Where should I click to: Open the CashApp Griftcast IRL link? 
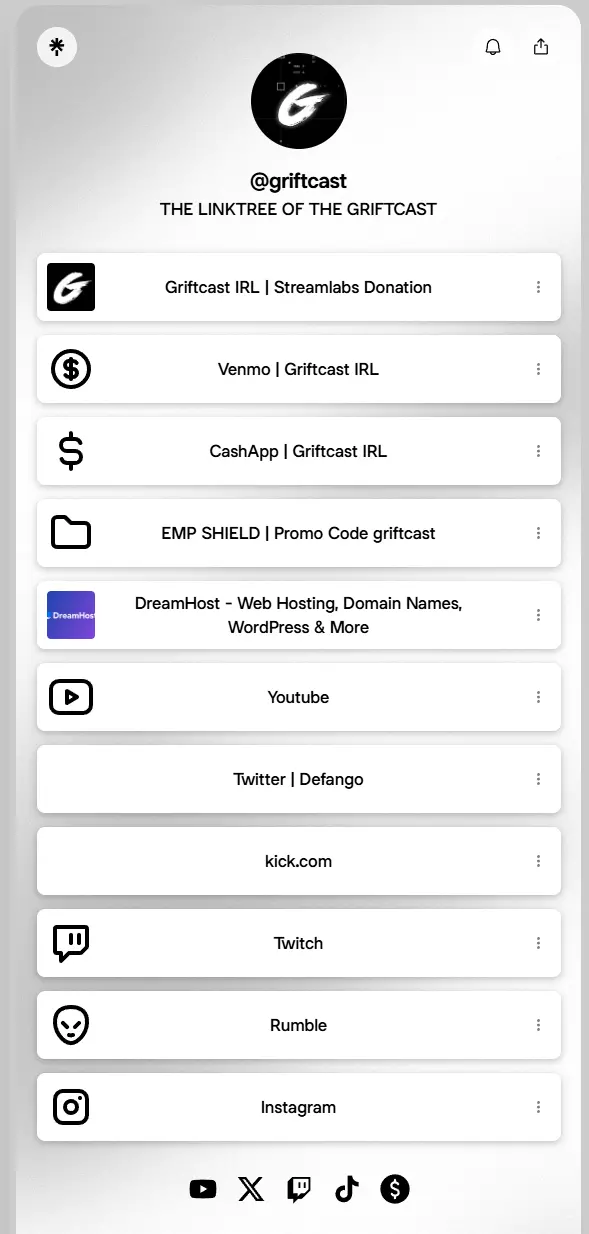click(298, 451)
